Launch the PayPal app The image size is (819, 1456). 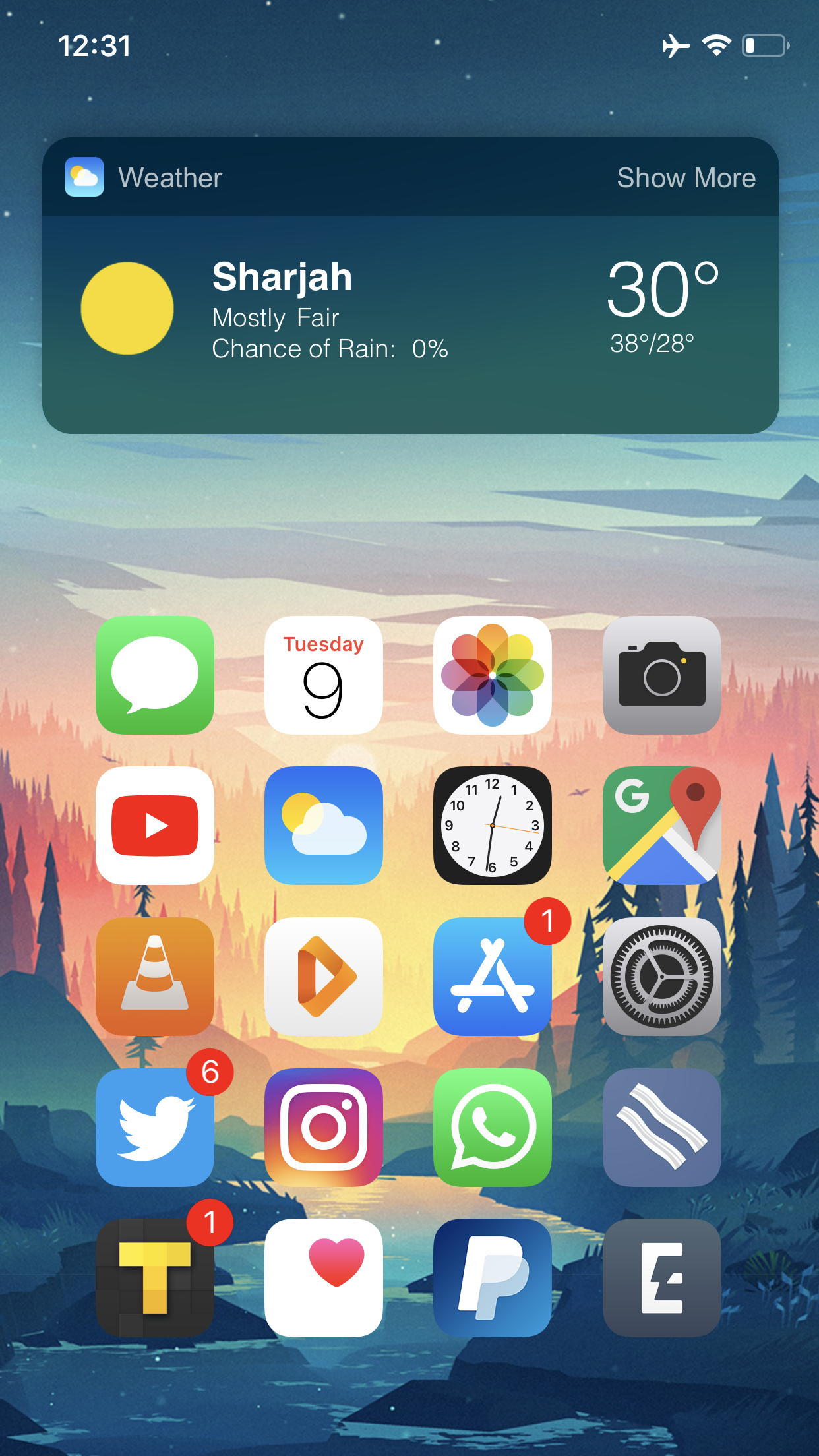point(493,1278)
